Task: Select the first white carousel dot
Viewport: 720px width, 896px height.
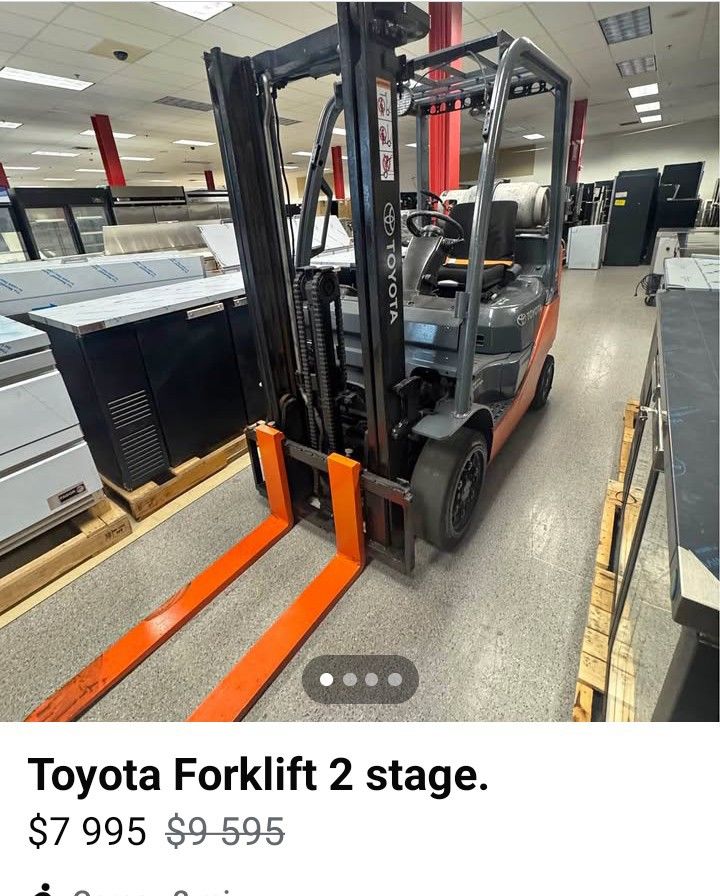Action: [x=327, y=678]
